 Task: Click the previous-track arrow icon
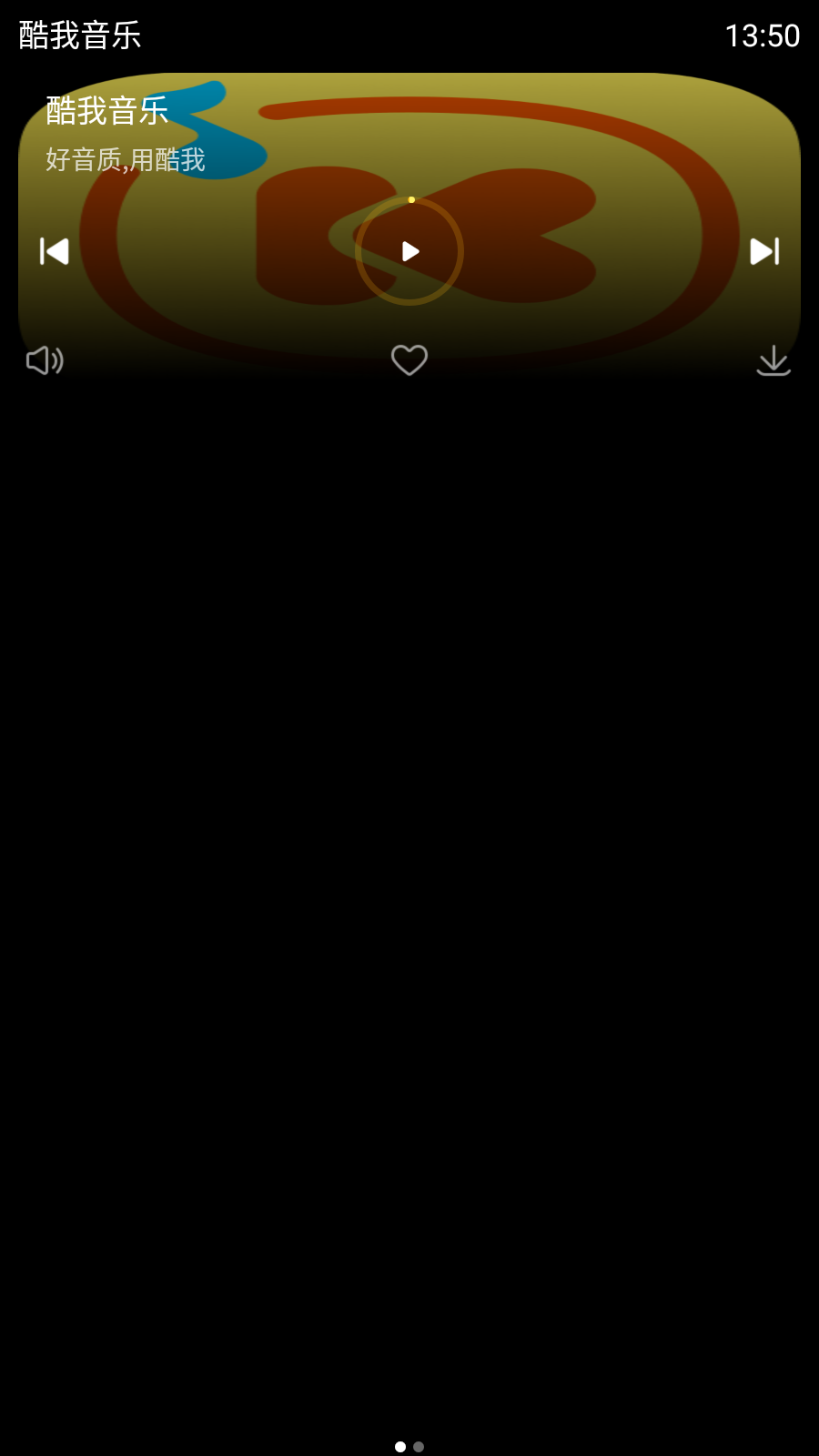(x=54, y=251)
